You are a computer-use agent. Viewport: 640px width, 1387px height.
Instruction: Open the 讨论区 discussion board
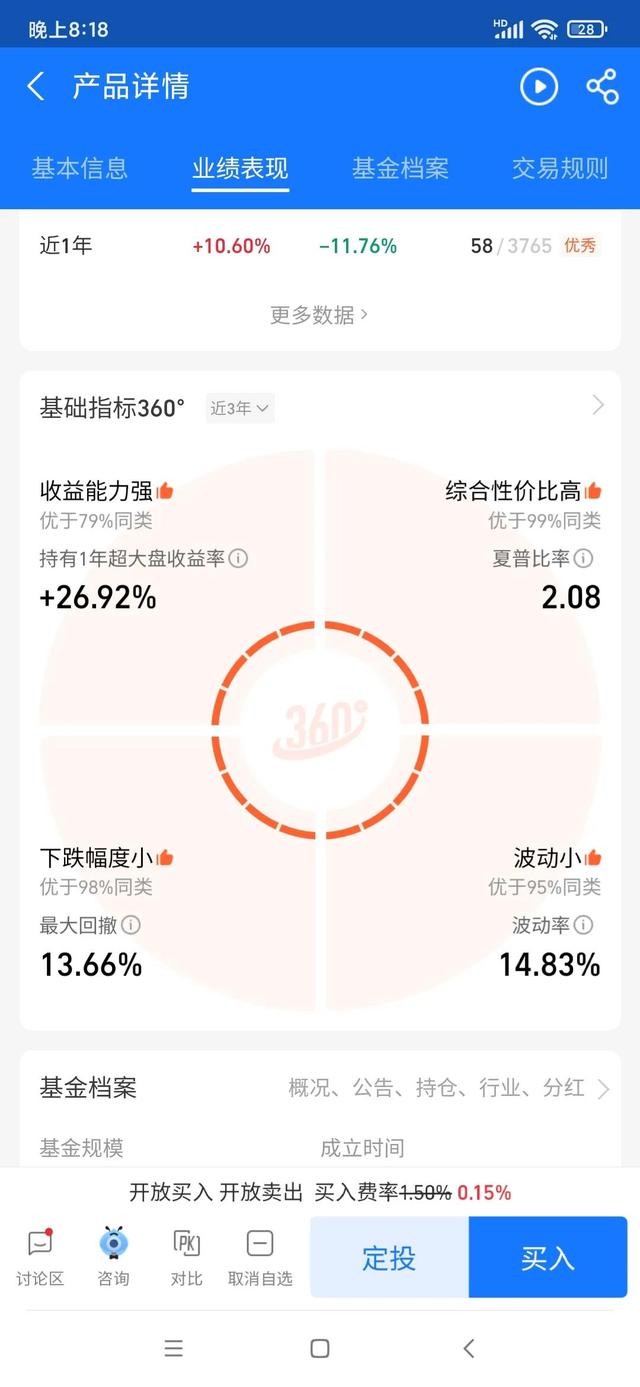pyautogui.click(x=40, y=1257)
